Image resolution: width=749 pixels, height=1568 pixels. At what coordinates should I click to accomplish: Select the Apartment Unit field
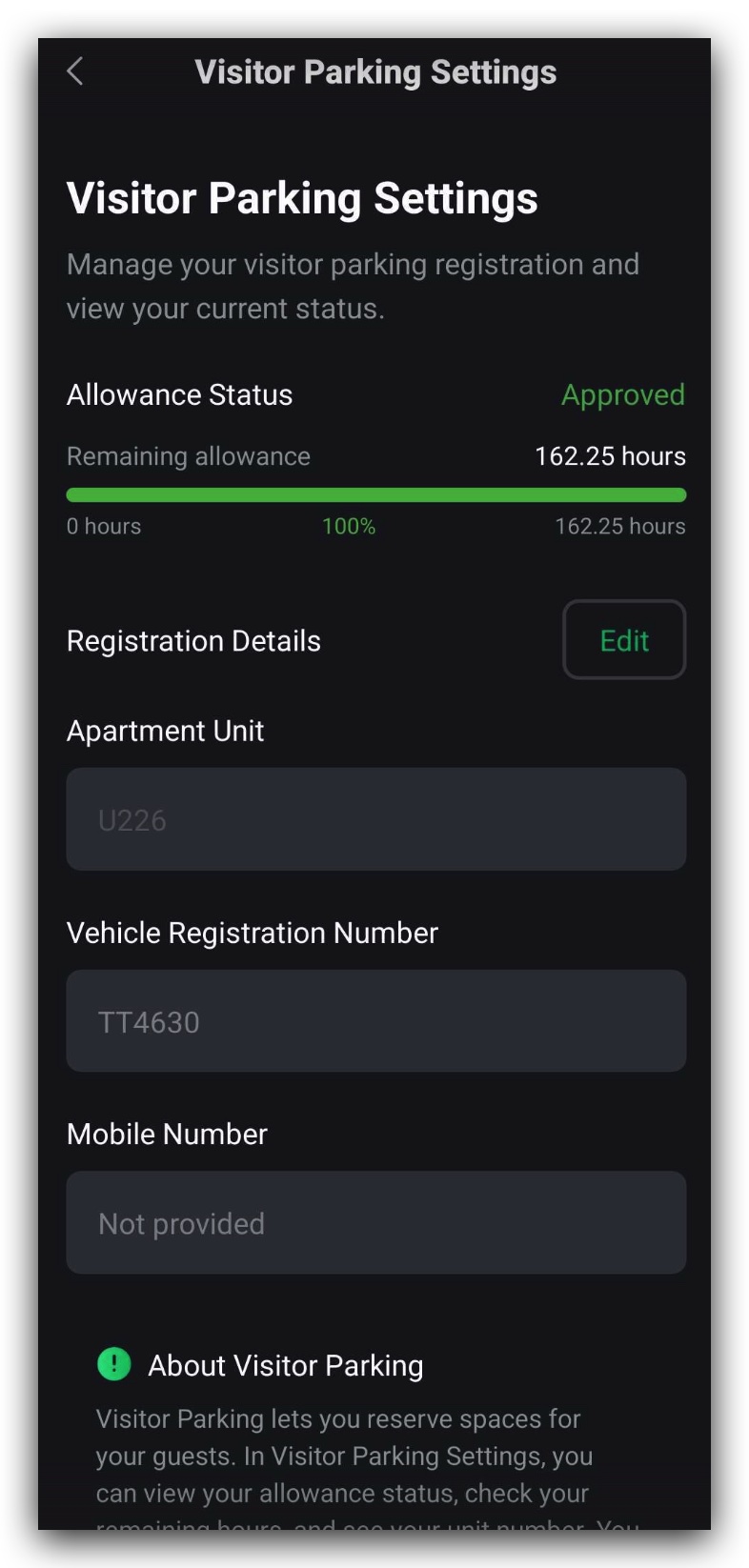click(x=375, y=819)
